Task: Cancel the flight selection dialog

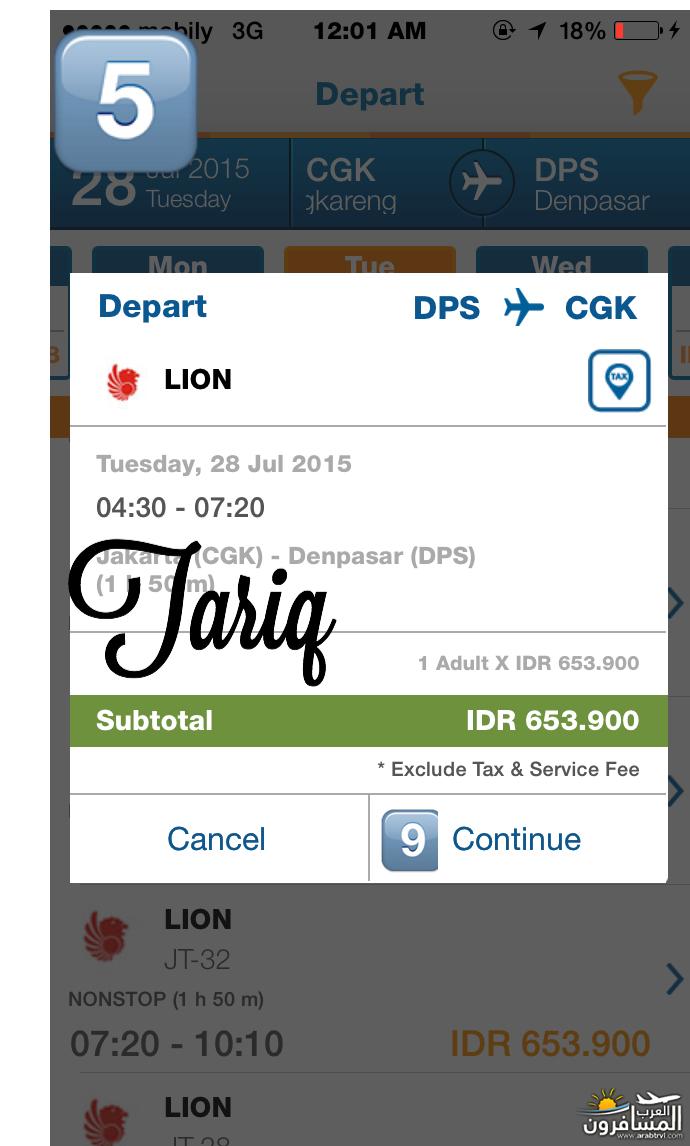Action: (x=216, y=838)
